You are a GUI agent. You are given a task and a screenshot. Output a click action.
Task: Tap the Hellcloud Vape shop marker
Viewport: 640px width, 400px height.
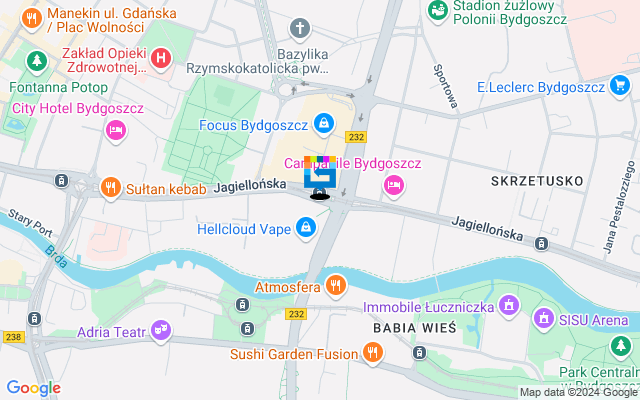point(306,229)
